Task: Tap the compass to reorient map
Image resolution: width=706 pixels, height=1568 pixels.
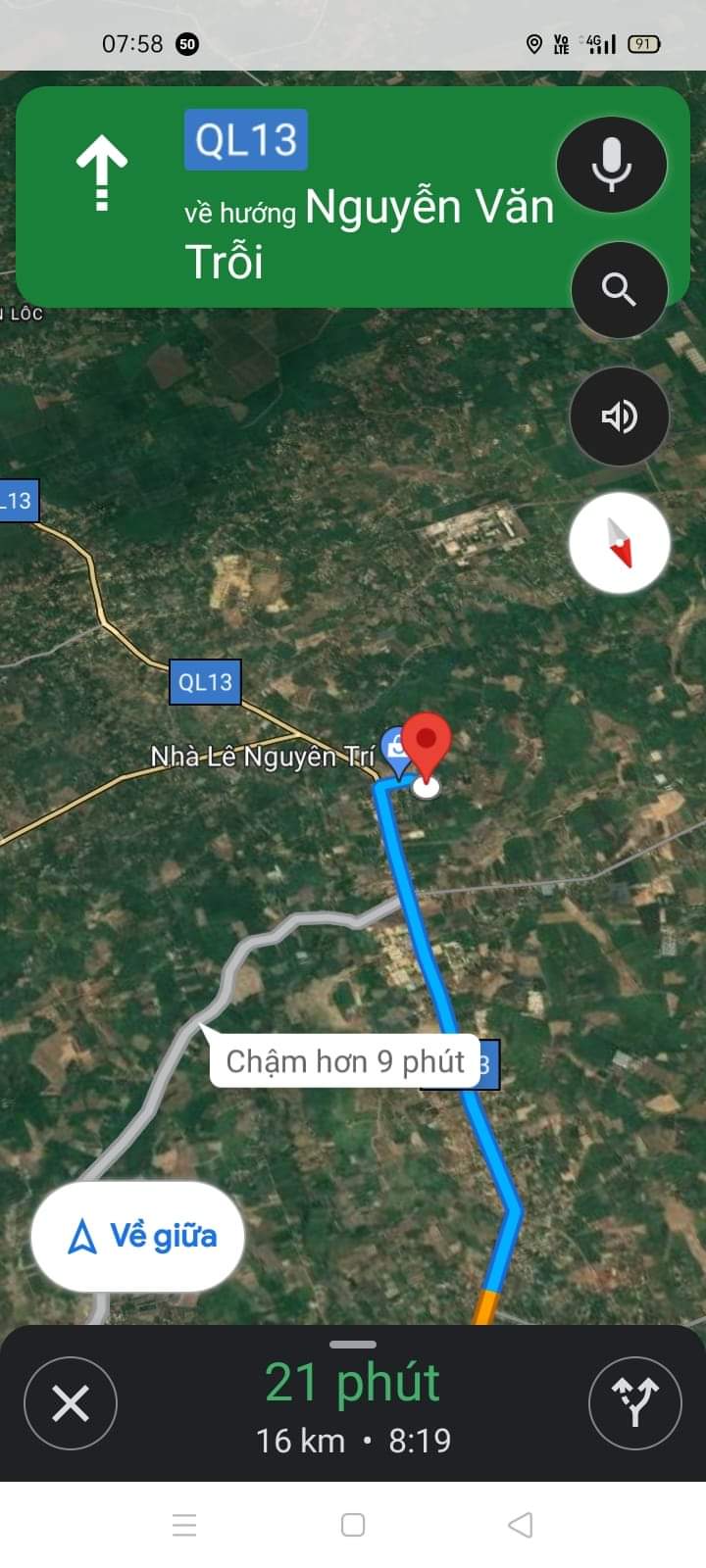Action: click(619, 543)
